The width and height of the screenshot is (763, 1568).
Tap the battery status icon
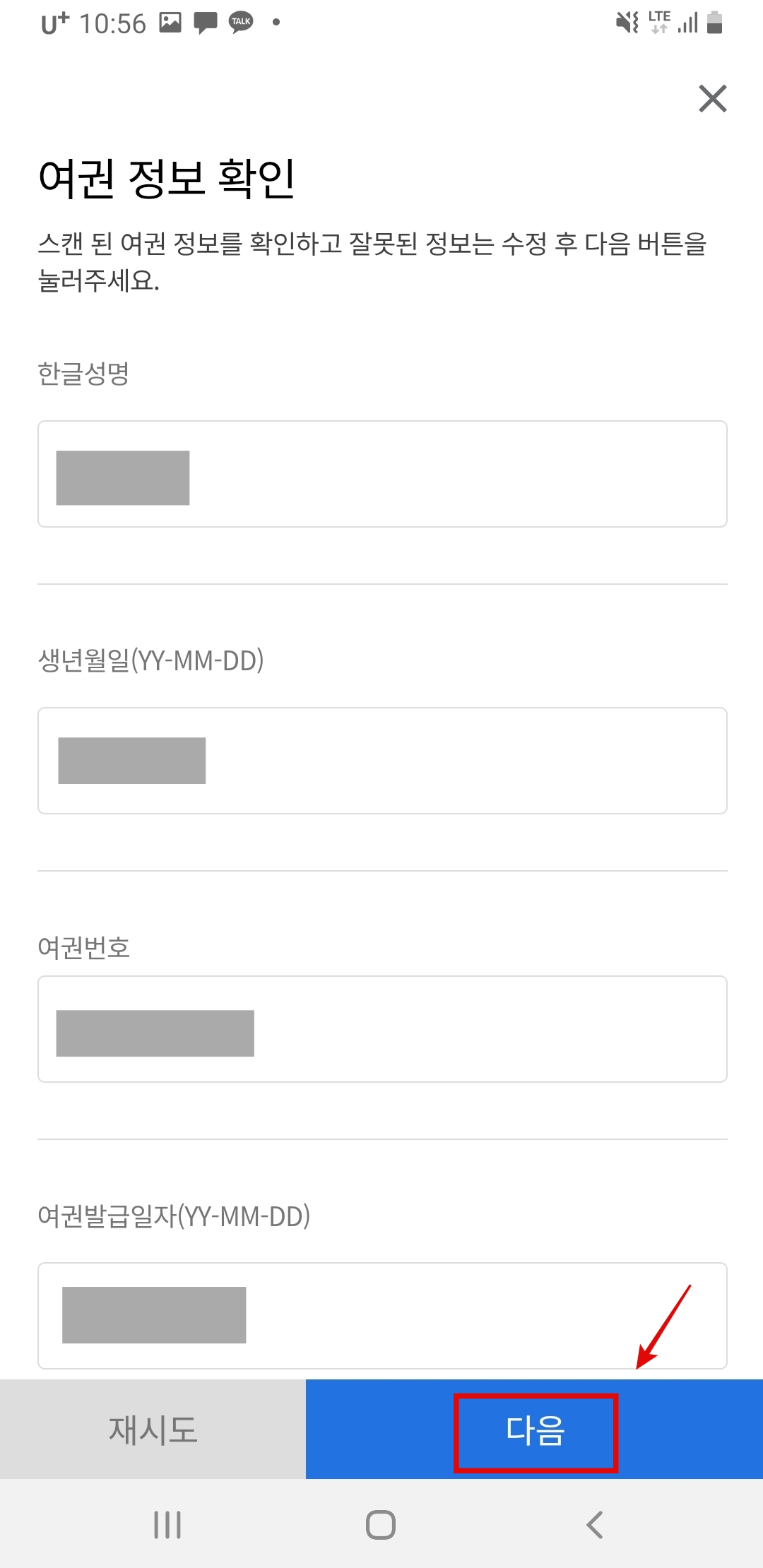[715, 22]
